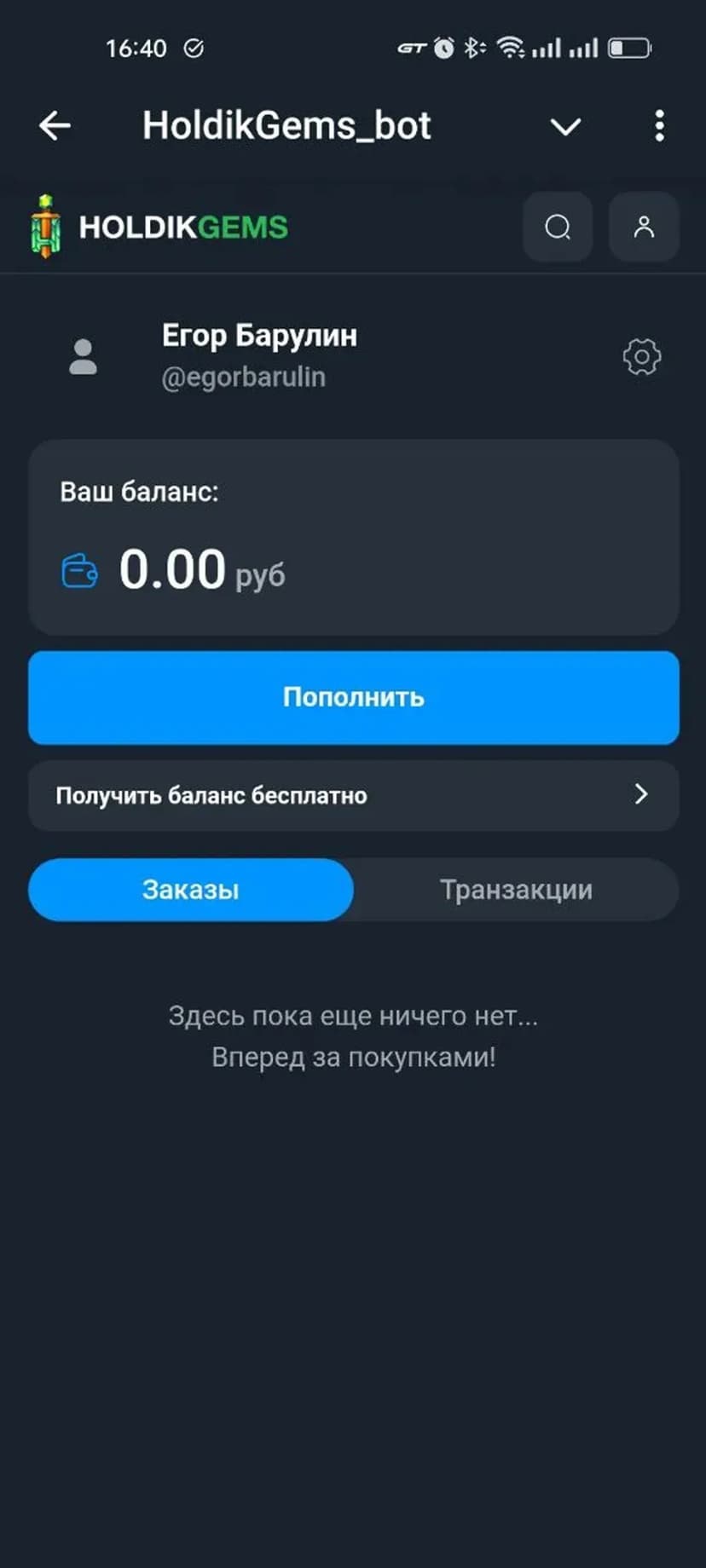
Task: Open the profile icon button
Action: pos(644,227)
